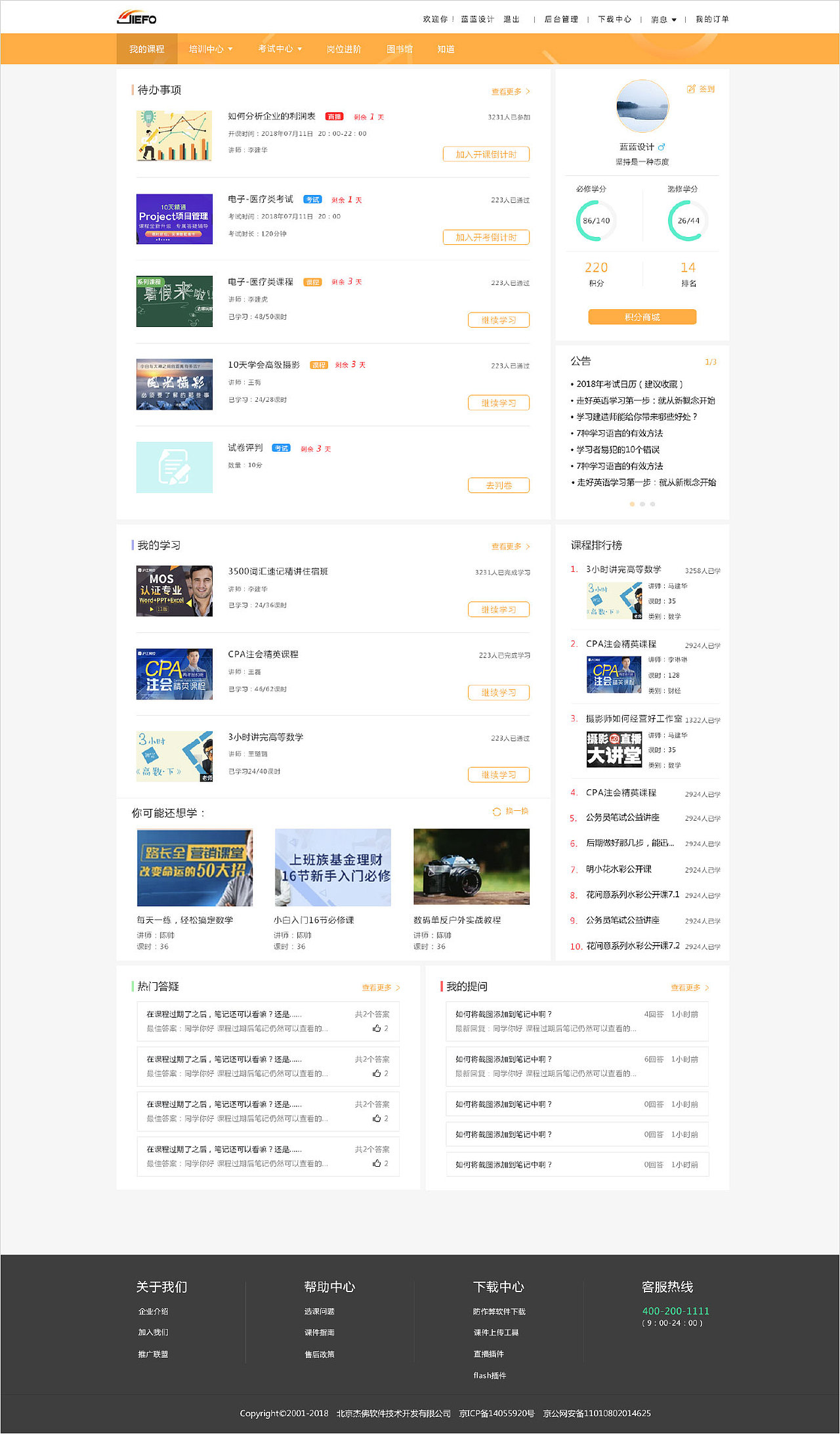Expand the 消息 dropdown in top bar
The height and width of the screenshot is (1434, 840).
coord(663,19)
